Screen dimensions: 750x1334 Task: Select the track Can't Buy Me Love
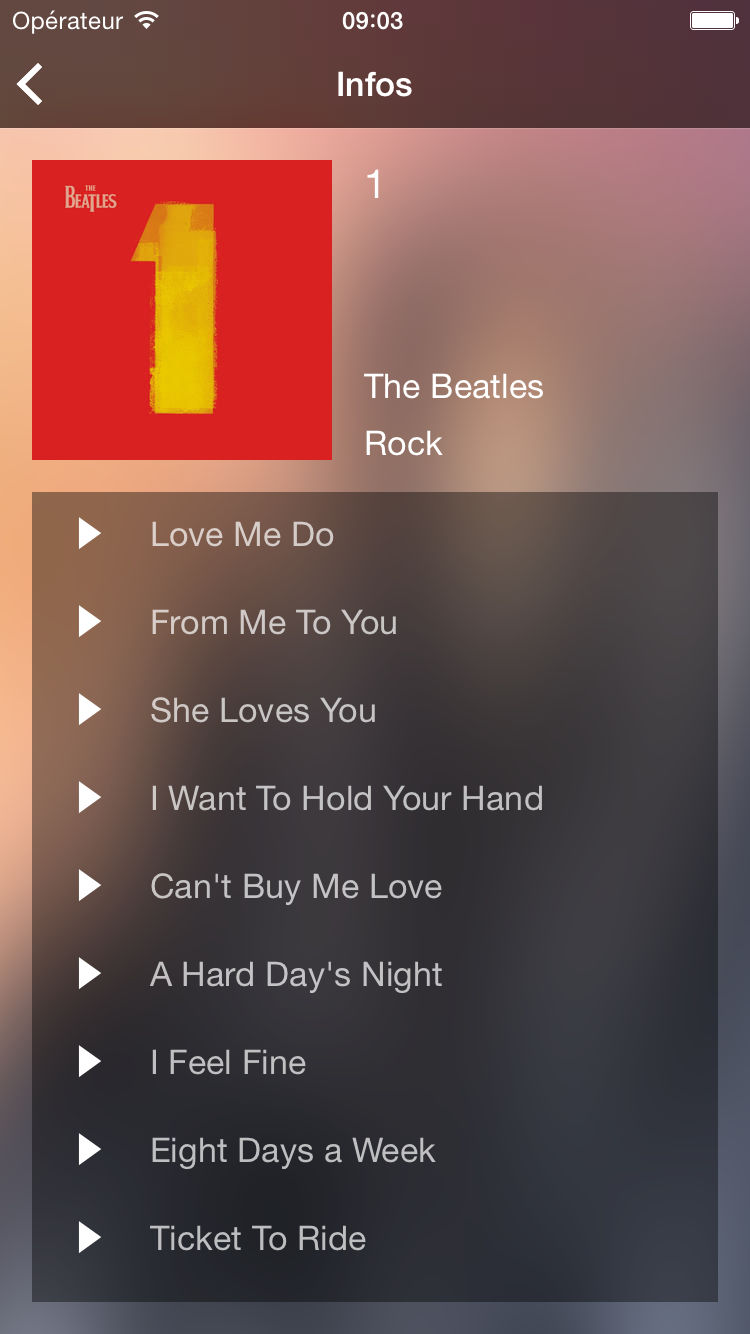pos(296,886)
